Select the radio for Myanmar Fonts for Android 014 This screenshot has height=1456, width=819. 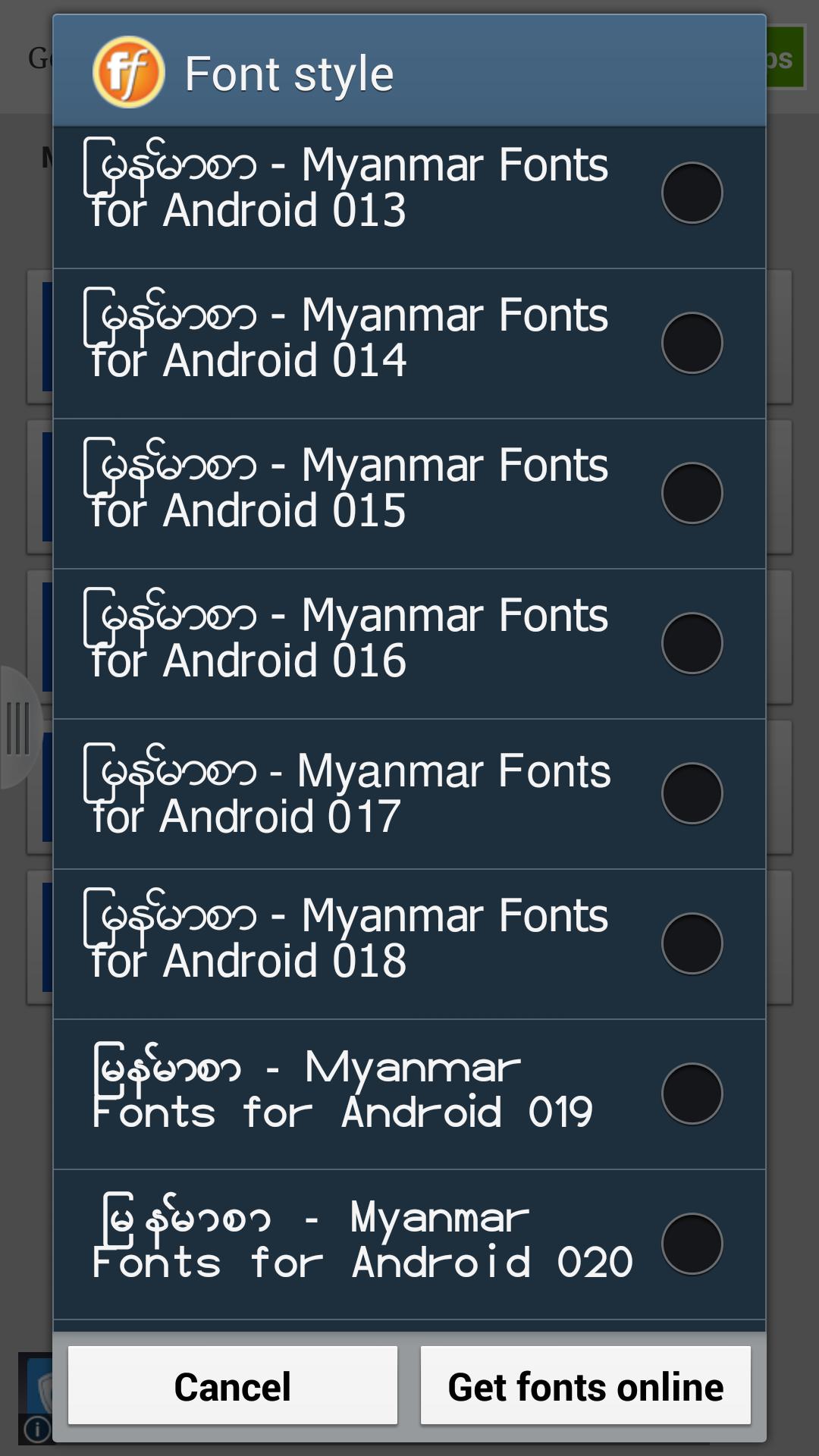(692, 340)
